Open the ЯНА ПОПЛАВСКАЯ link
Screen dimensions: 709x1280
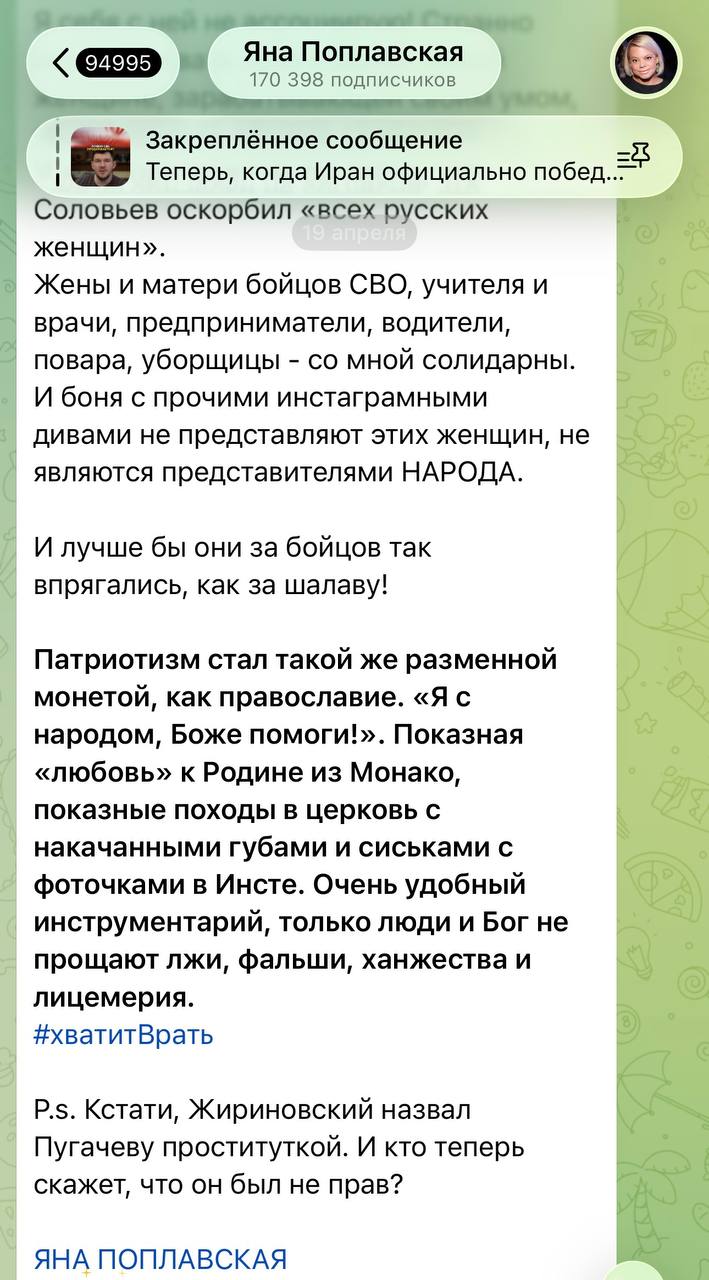click(160, 1259)
